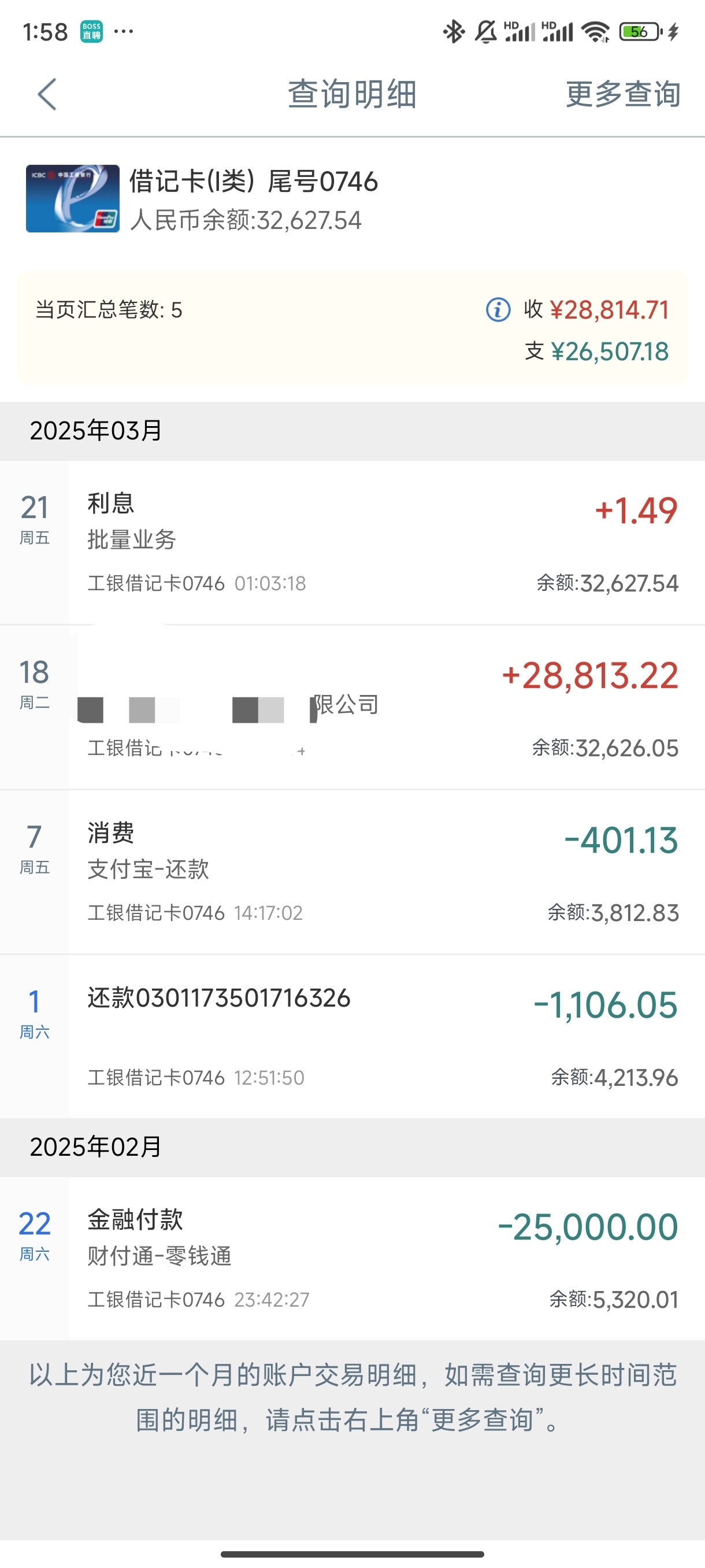This screenshot has width=705, height=1568.
Task: Go back using the top-left arrow
Action: point(47,94)
